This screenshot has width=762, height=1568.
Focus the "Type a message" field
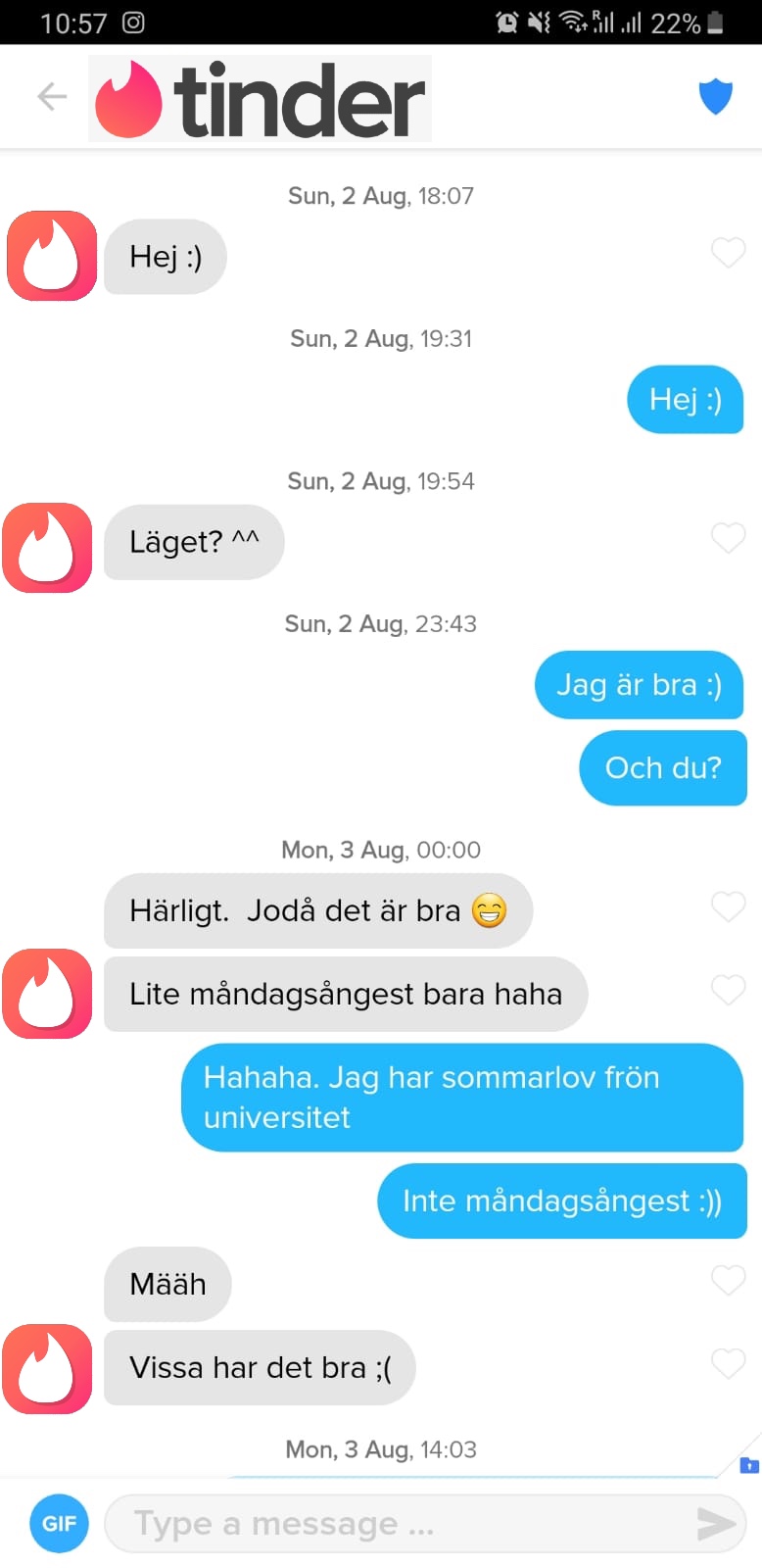[x=392, y=1523]
